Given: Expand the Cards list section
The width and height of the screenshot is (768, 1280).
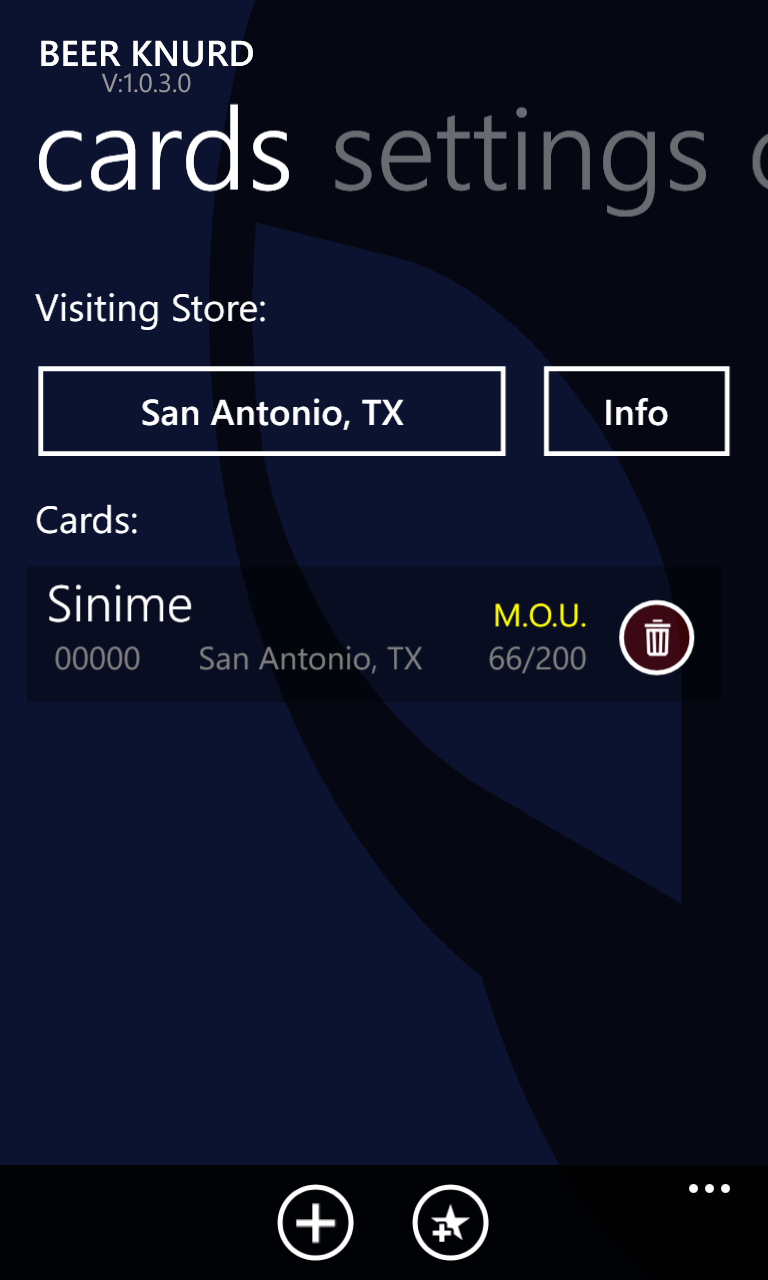Looking at the screenshot, I should click(86, 520).
